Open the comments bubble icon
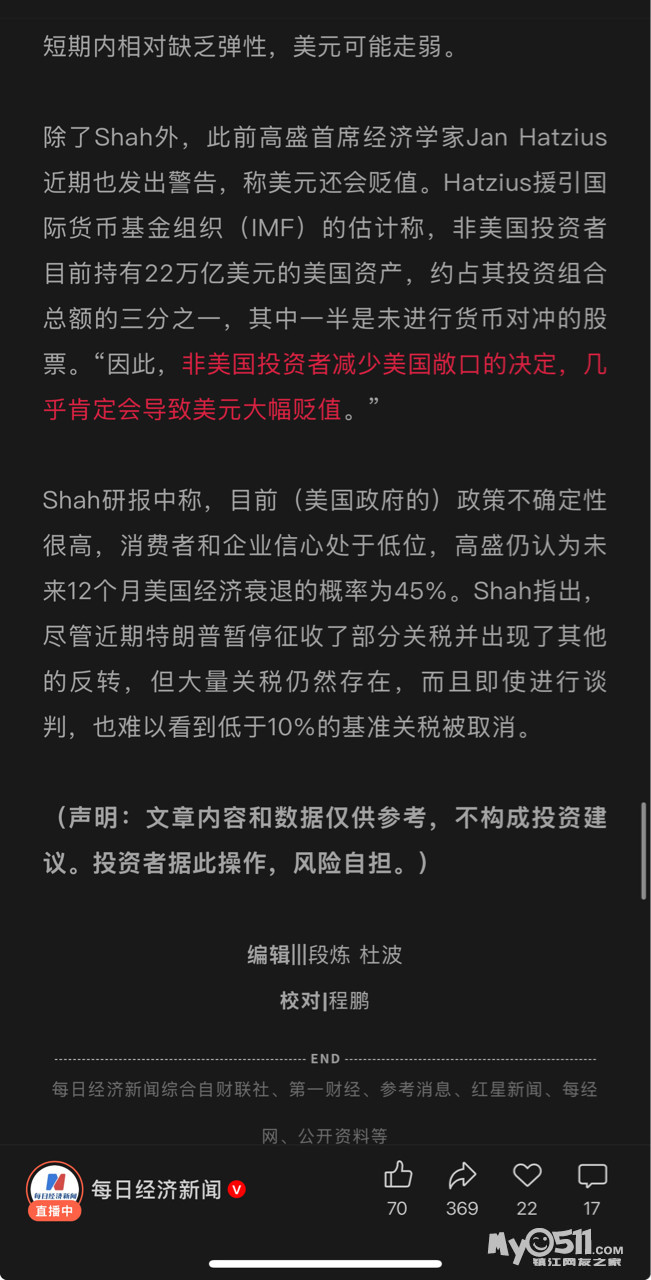This screenshot has height=1280, width=651. click(592, 1175)
